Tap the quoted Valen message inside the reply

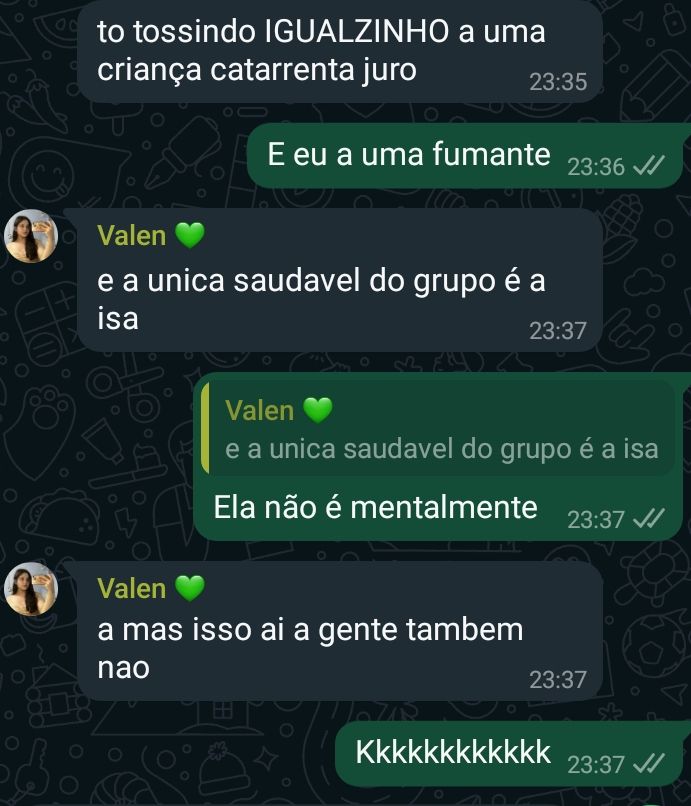[x=436, y=430]
